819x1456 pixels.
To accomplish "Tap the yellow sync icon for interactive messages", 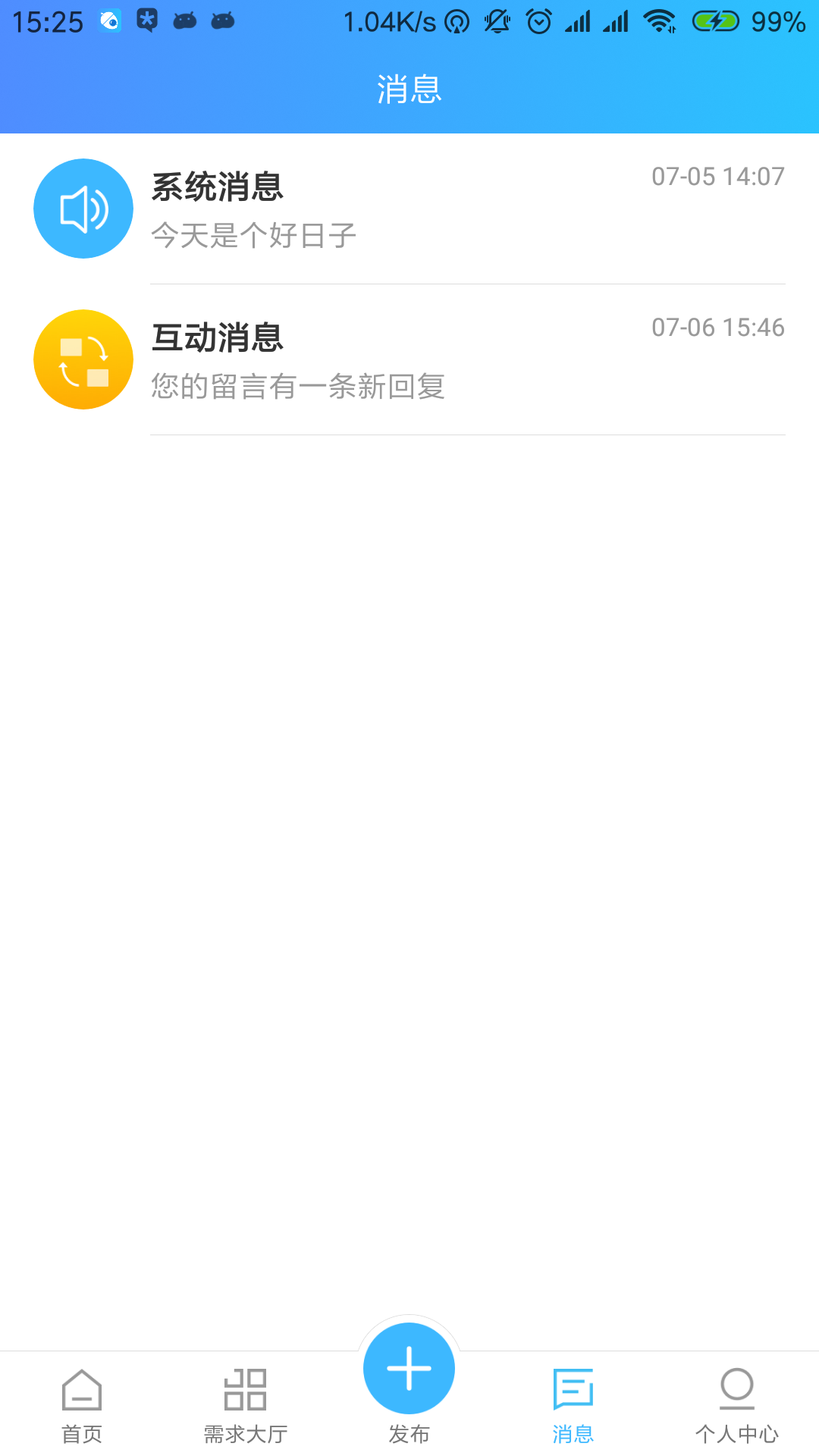I will point(83,359).
